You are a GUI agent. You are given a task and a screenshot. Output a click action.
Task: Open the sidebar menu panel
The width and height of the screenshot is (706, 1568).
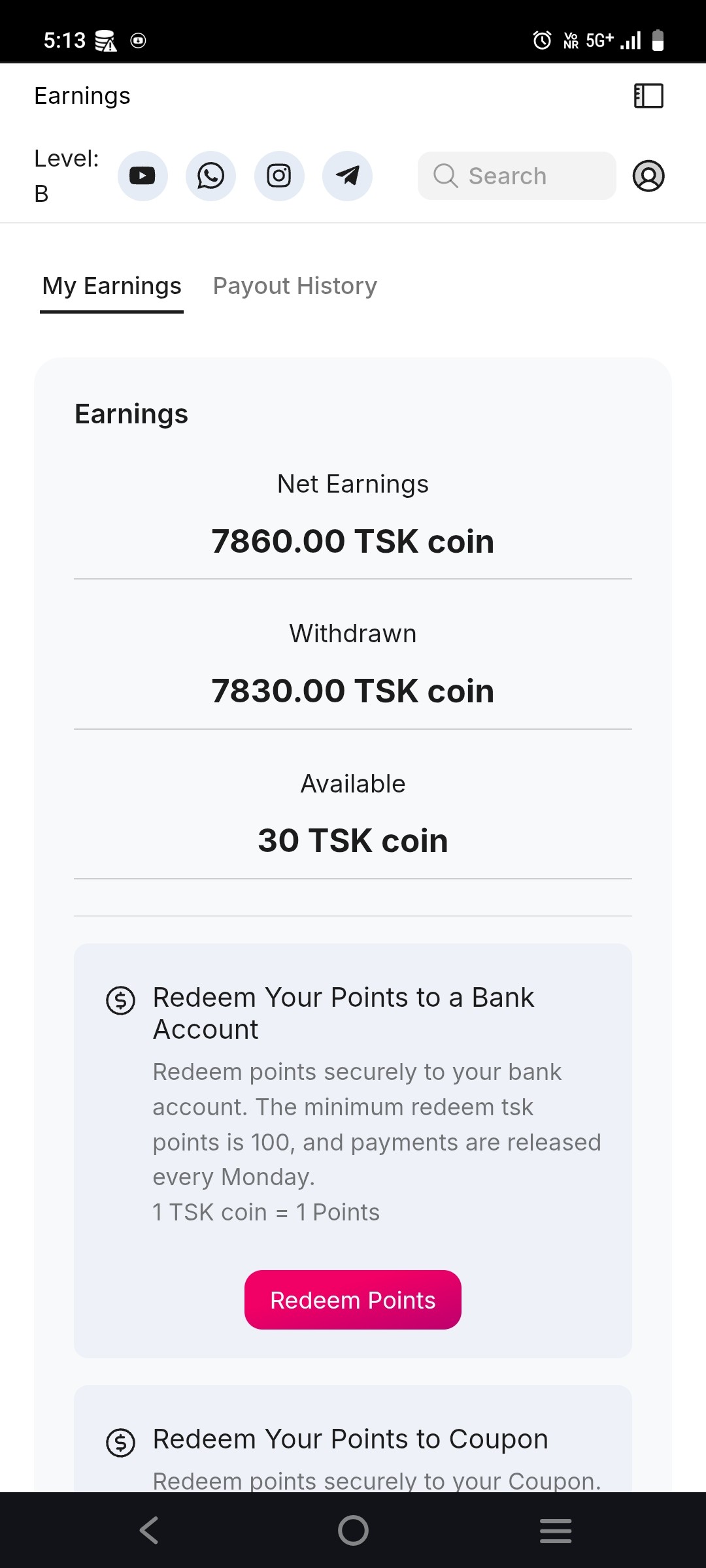(648, 96)
